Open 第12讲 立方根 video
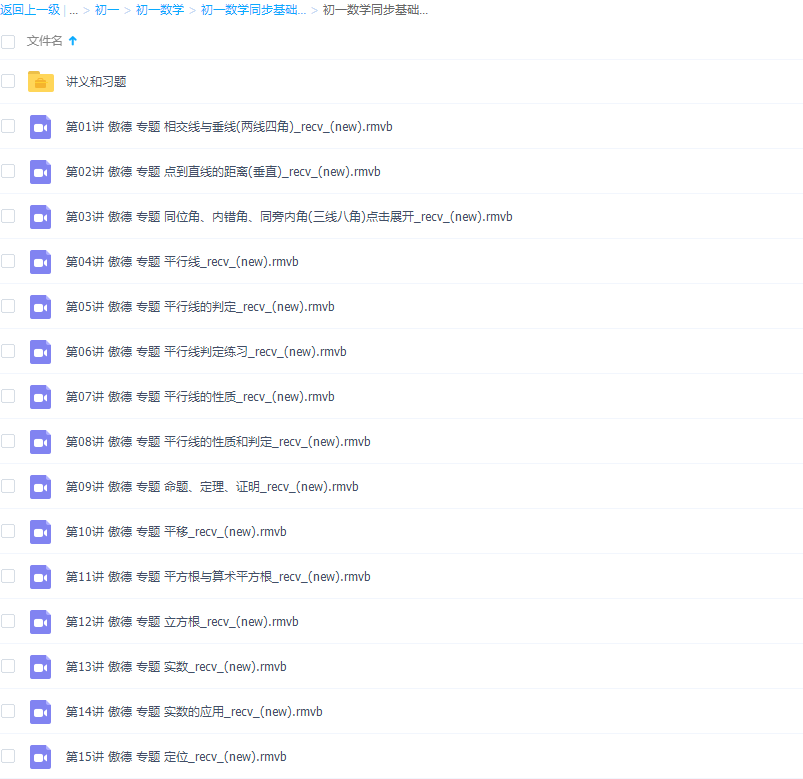Screen dimensions: 803x779 tap(181, 622)
